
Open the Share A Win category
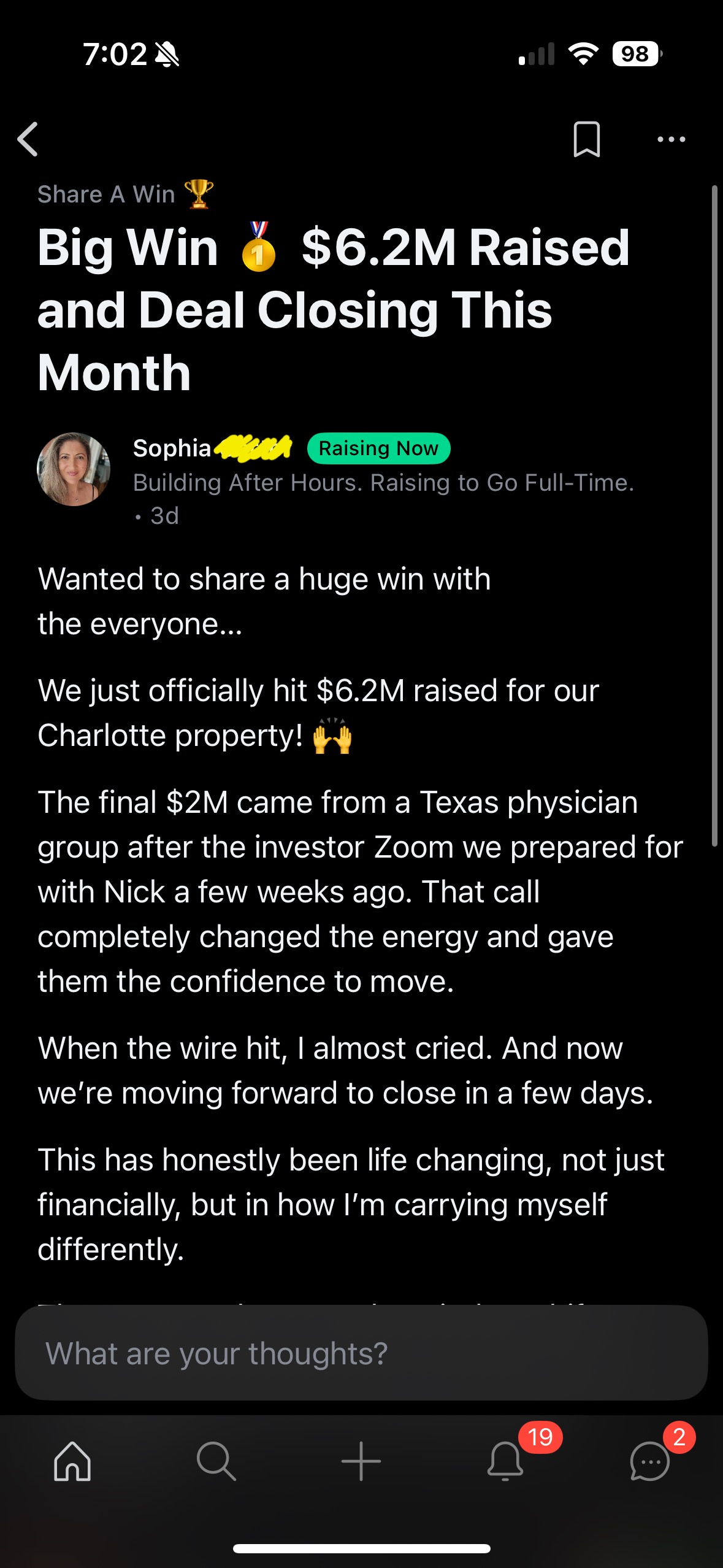click(x=125, y=194)
